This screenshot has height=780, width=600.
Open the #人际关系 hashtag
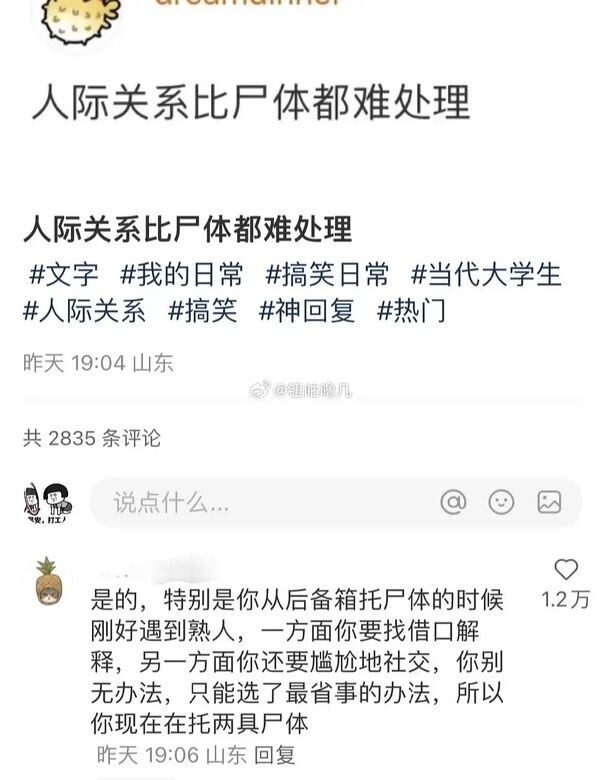tap(84, 311)
